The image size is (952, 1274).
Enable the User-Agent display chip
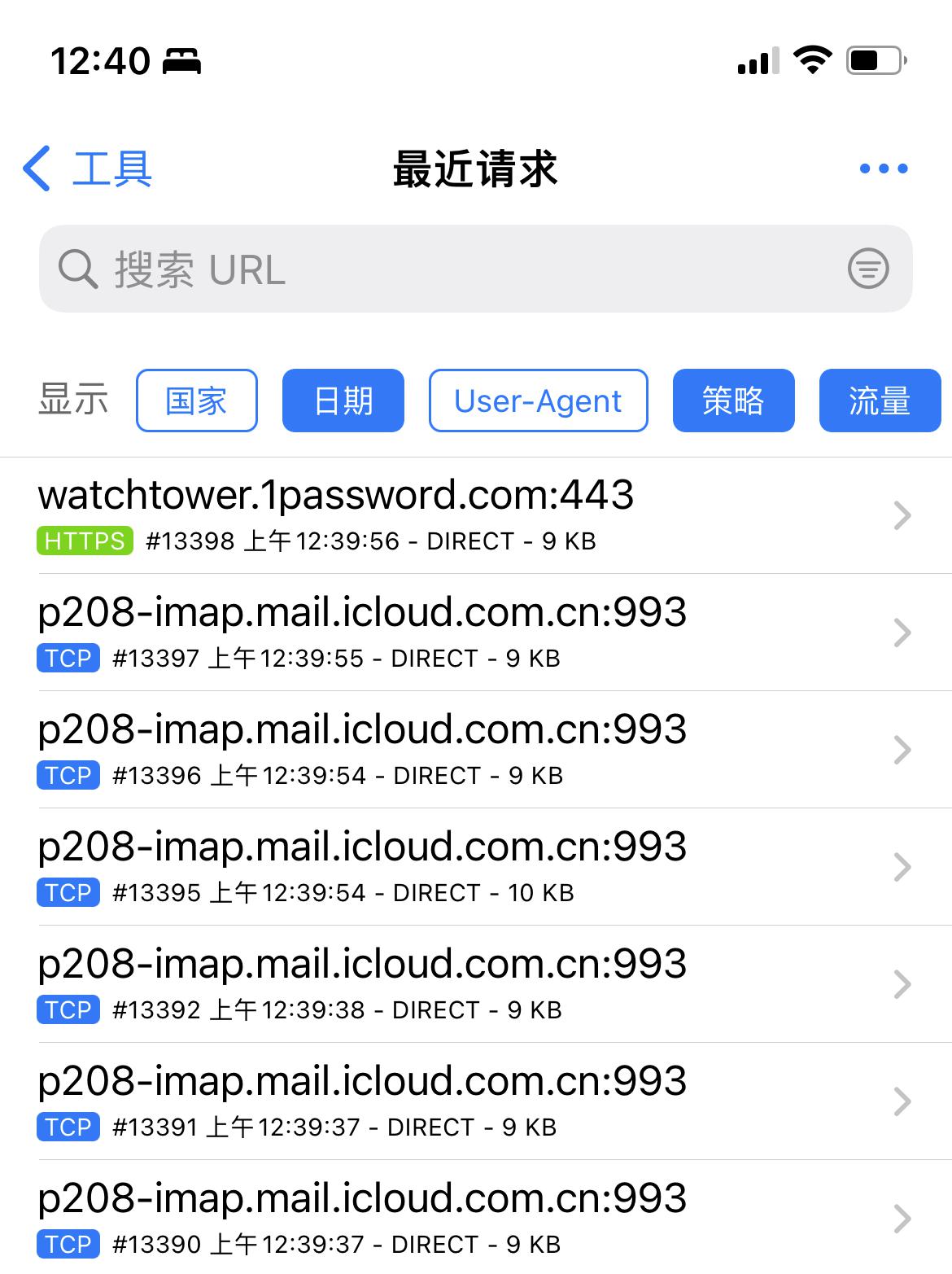point(538,401)
